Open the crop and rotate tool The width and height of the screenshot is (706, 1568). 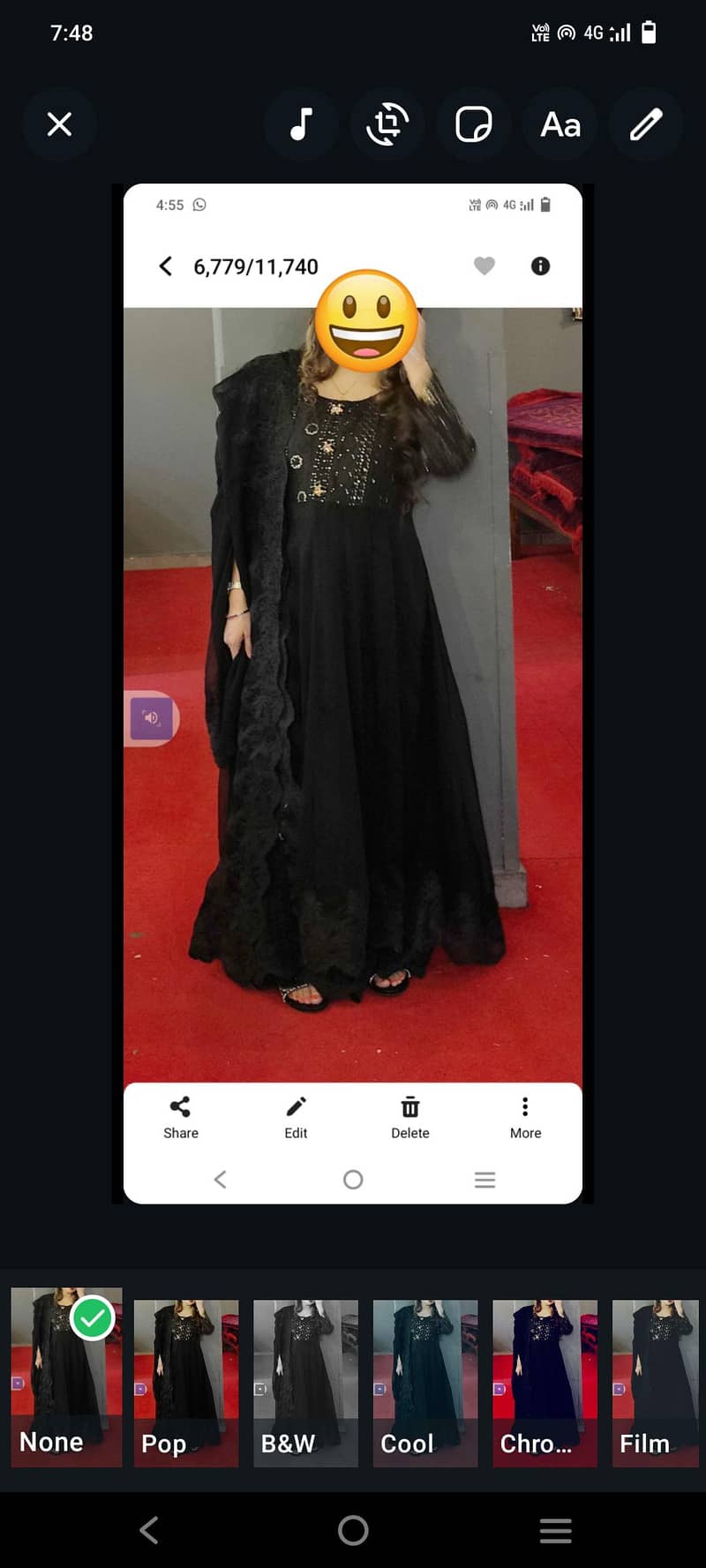[x=387, y=124]
